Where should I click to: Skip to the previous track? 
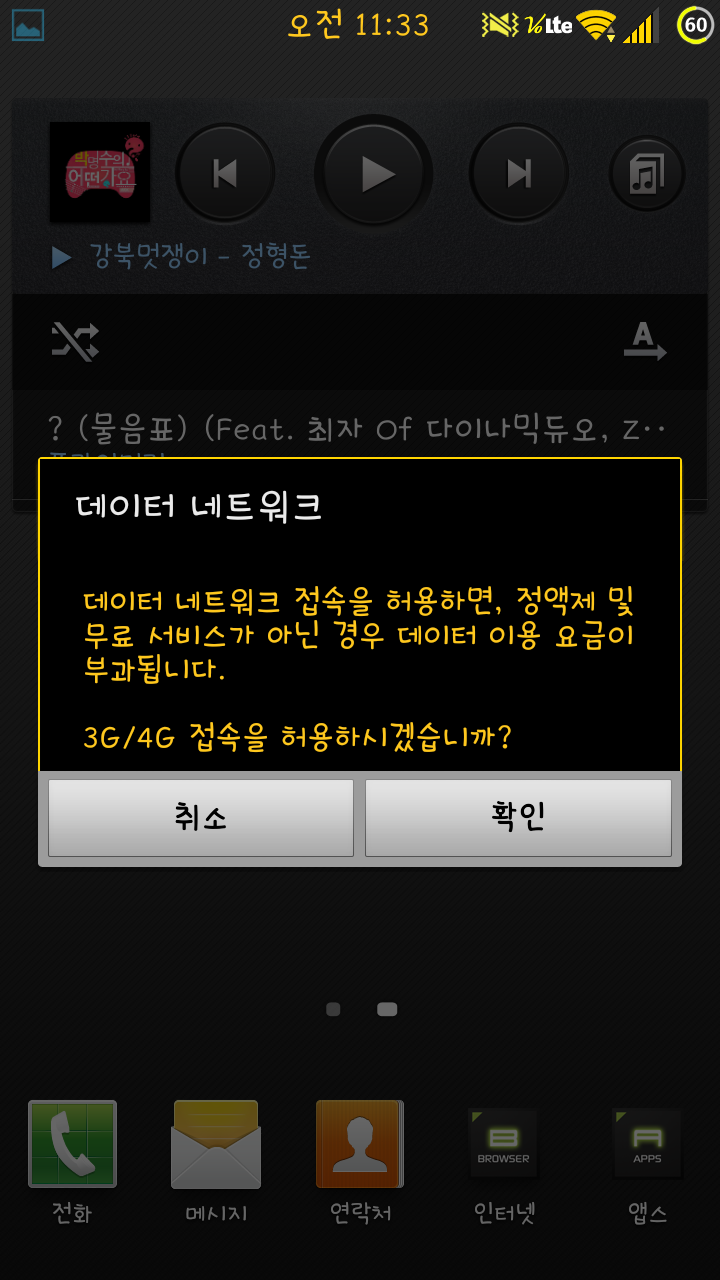coord(225,174)
